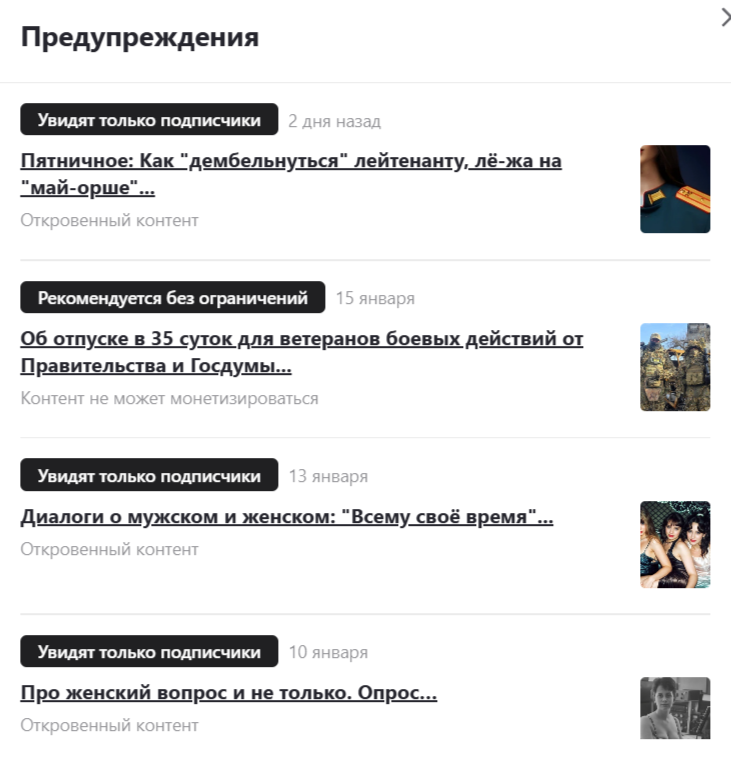Click the subscribers-only badge dated 10 января

tap(148, 651)
